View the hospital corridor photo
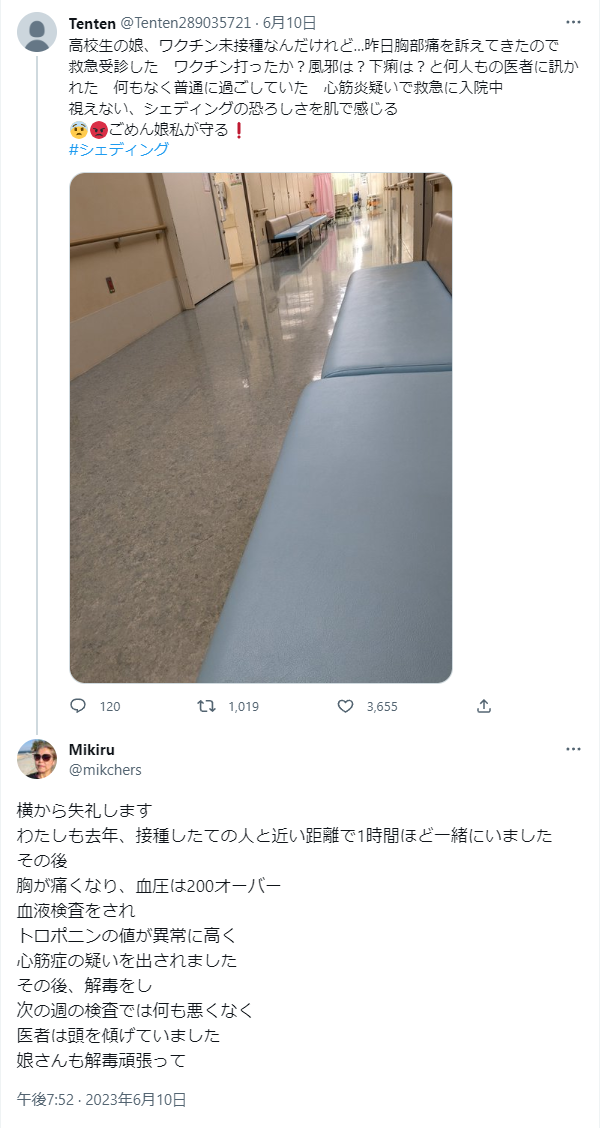 pyautogui.click(x=260, y=427)
